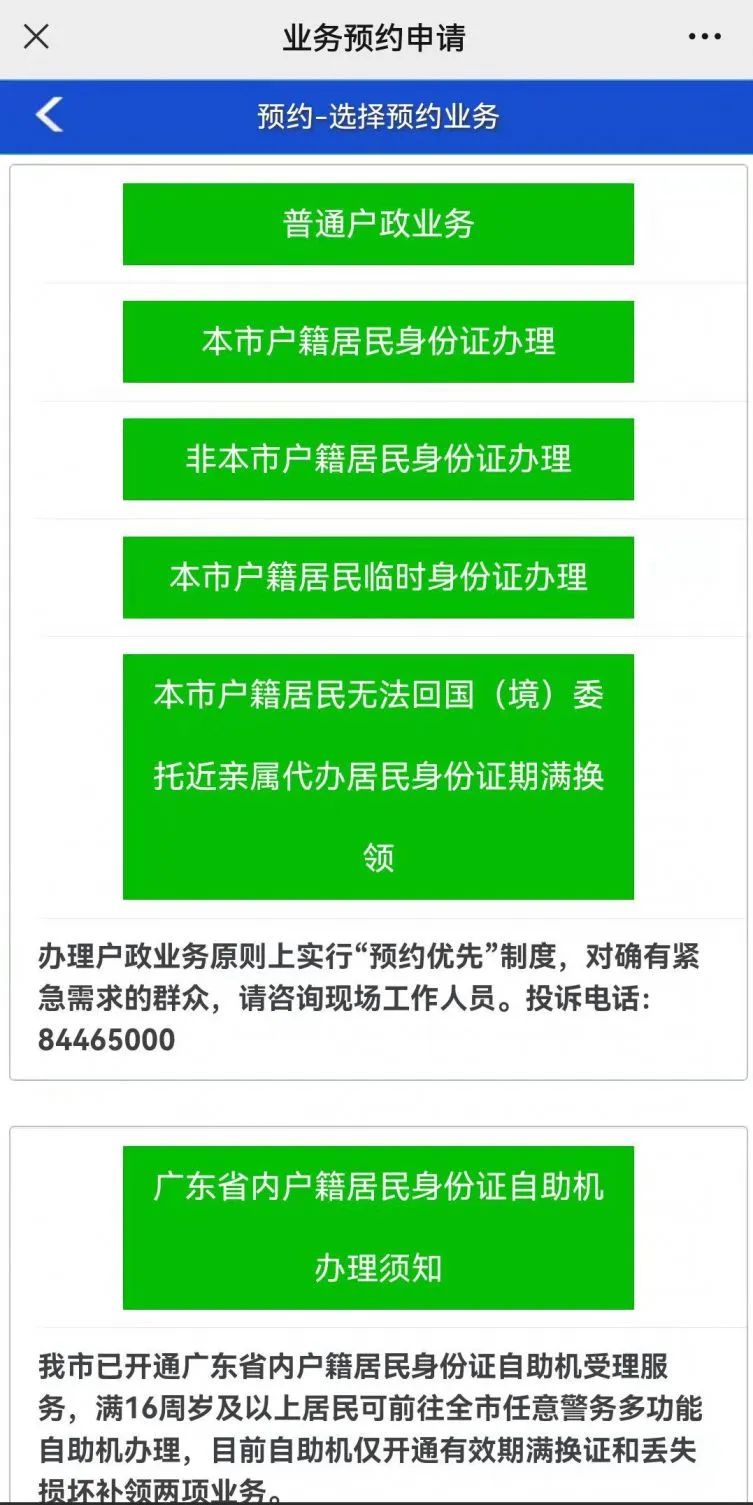Image resolution: width=753 pixels, height=1505 pixels.
Task: Choose 本市户籍居民身份证办理
Action: point(378,342)
